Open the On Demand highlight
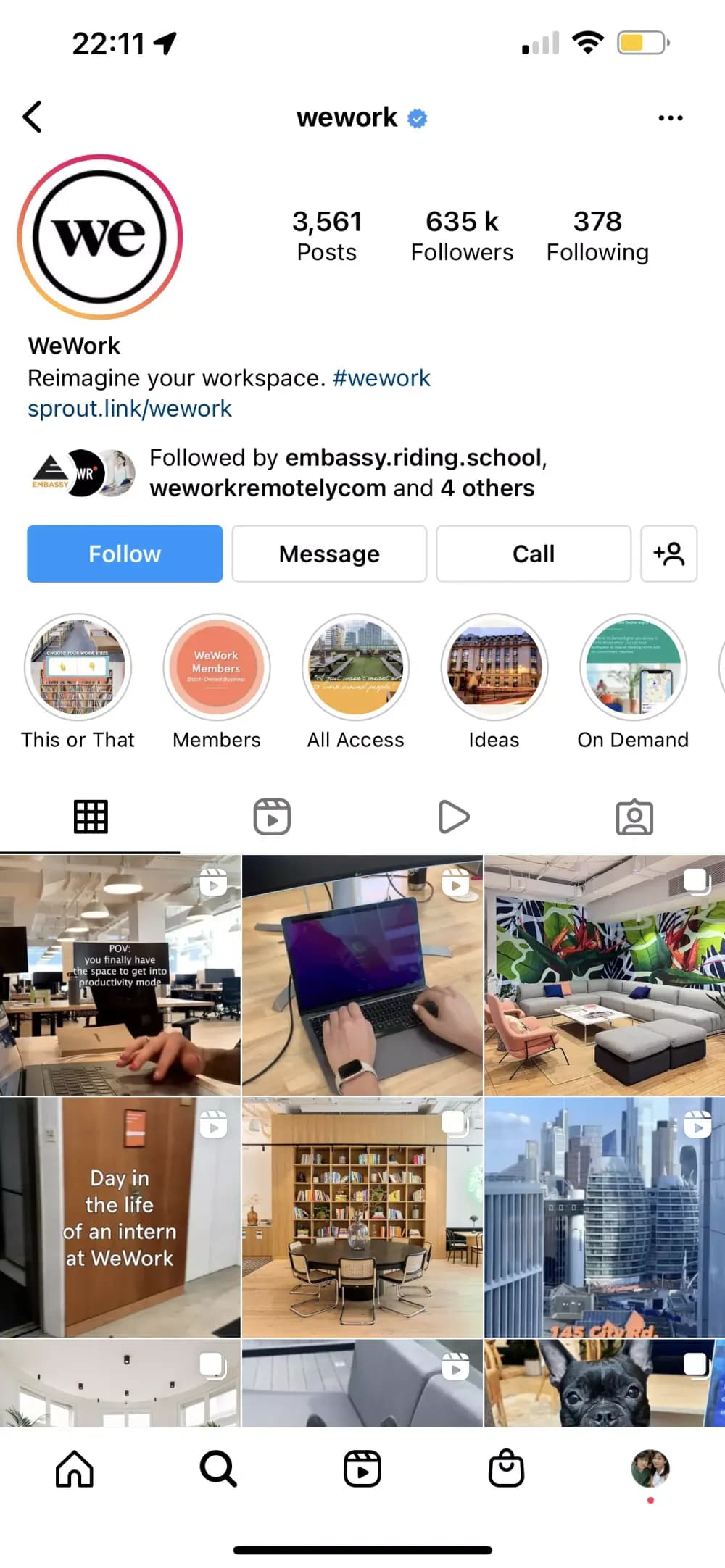The image size is (725, 1568). (x=633, y=667)
